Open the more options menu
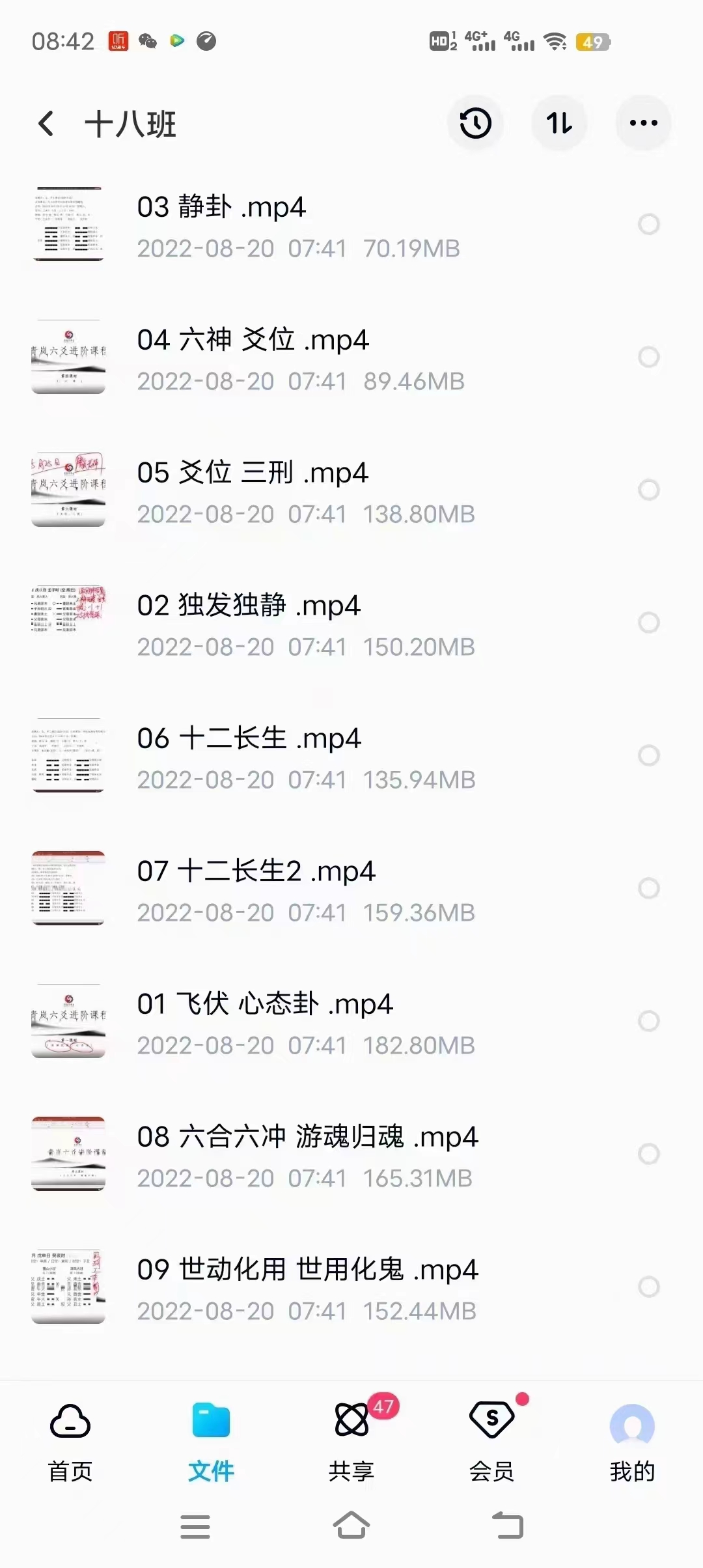Viewport: 703px width, 1568px height. 643,123
